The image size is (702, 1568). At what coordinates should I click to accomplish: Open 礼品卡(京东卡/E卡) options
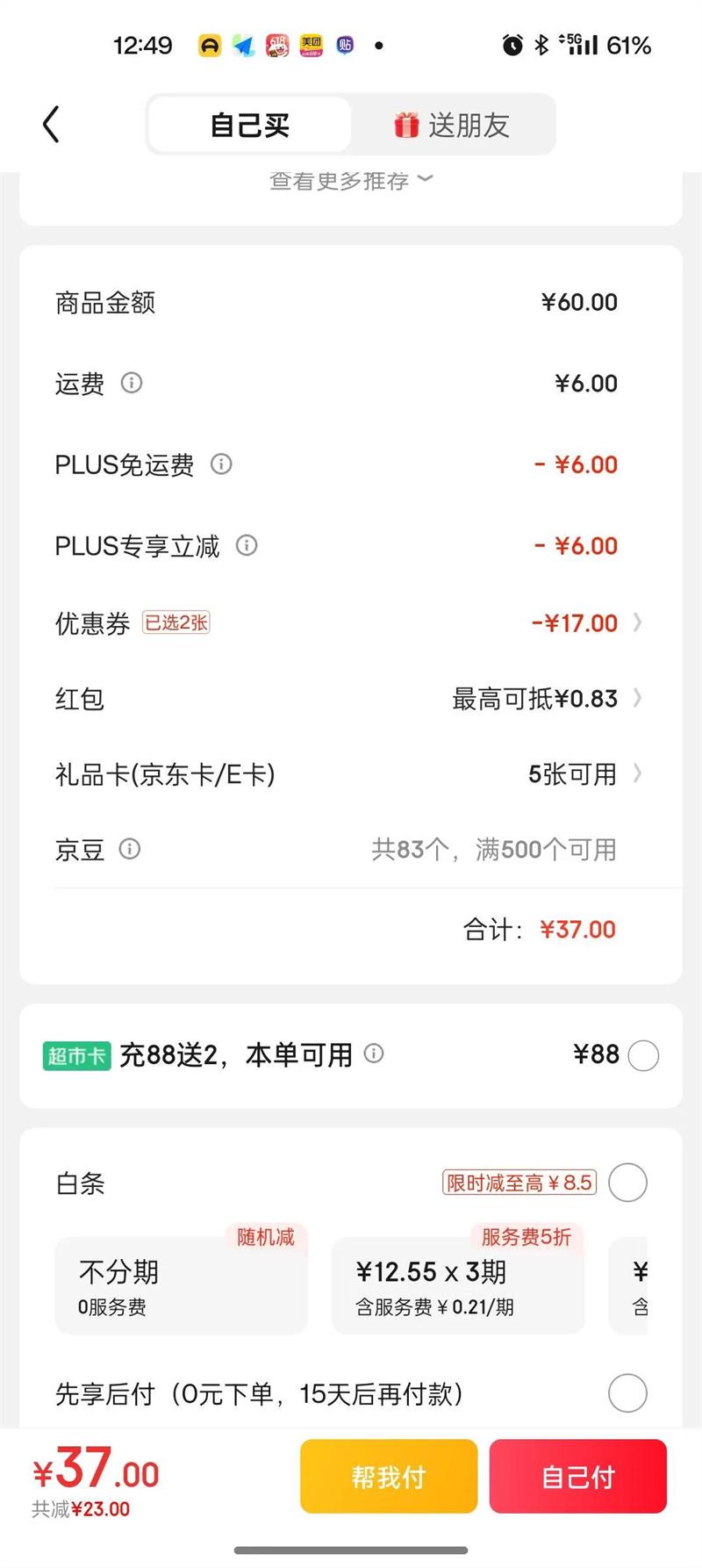point(350,774)
